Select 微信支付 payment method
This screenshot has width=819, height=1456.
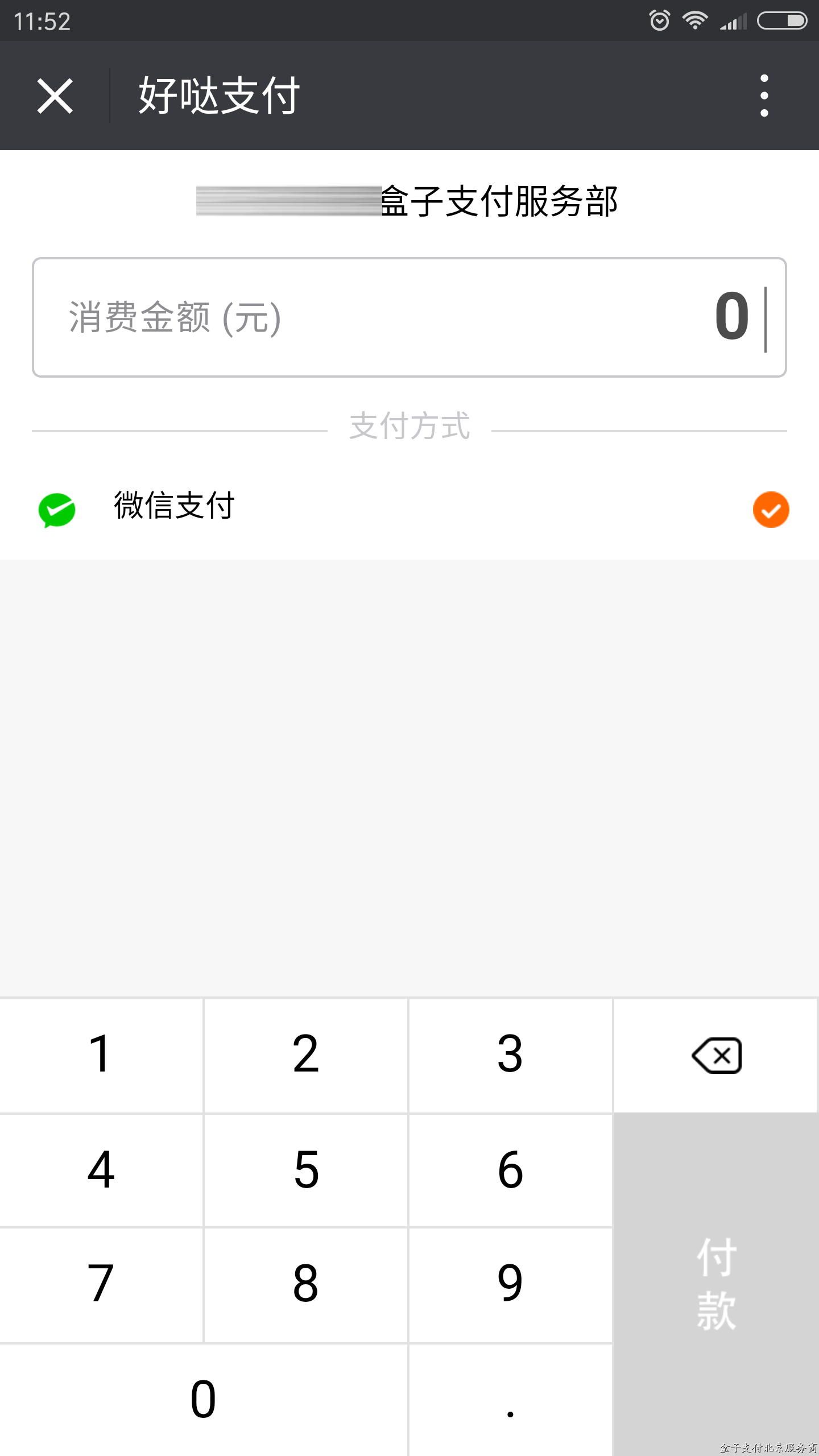pos(409,508)
